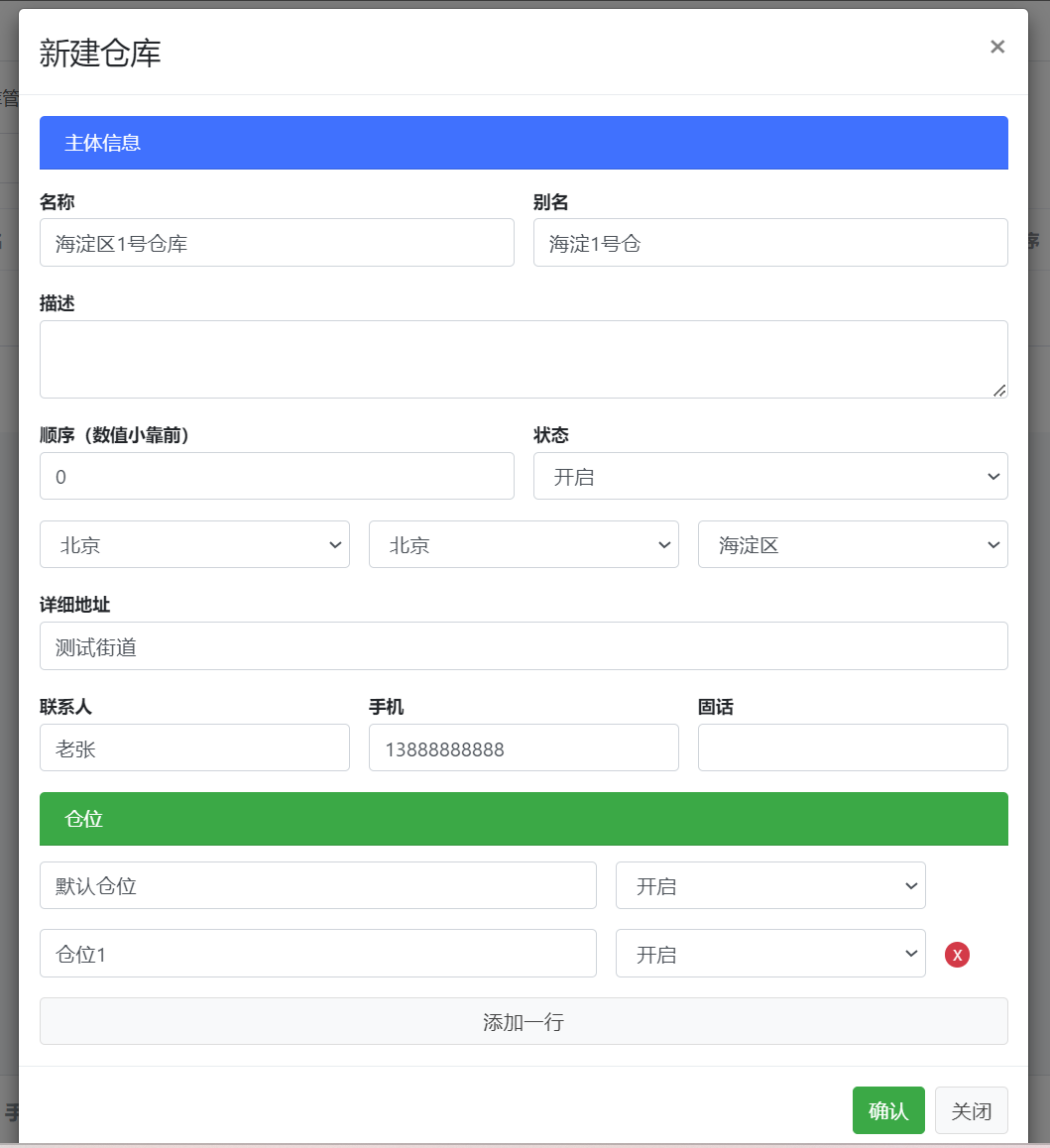Tap 添加一行 to add a row
This screenshot has height=1148, width=1050.
(523, 1021)
